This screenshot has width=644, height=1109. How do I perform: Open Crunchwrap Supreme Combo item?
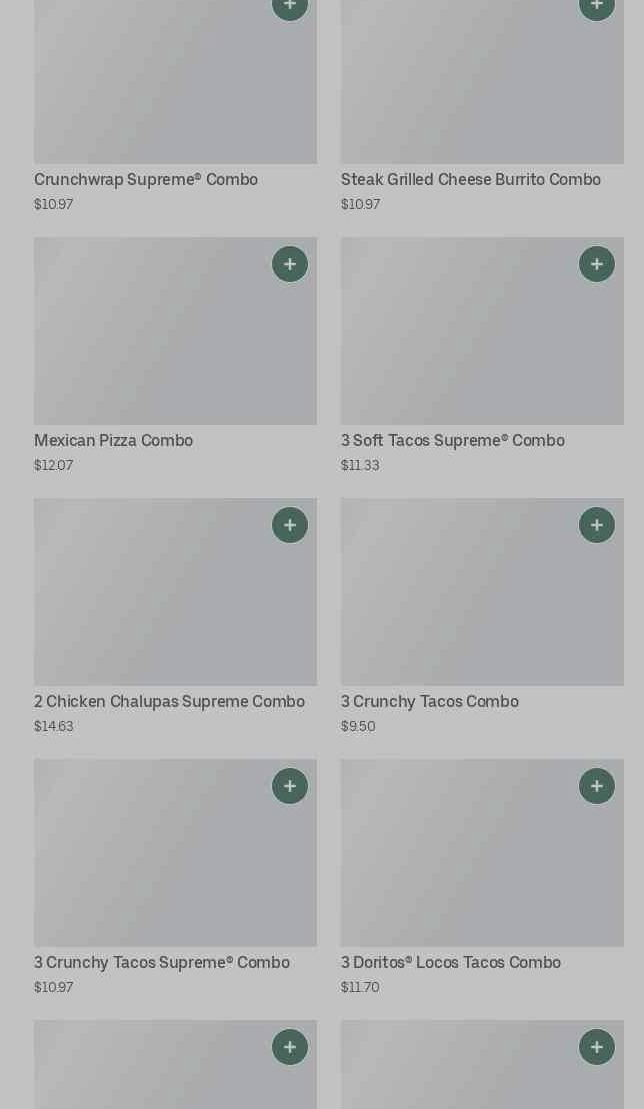pos(146,180)
